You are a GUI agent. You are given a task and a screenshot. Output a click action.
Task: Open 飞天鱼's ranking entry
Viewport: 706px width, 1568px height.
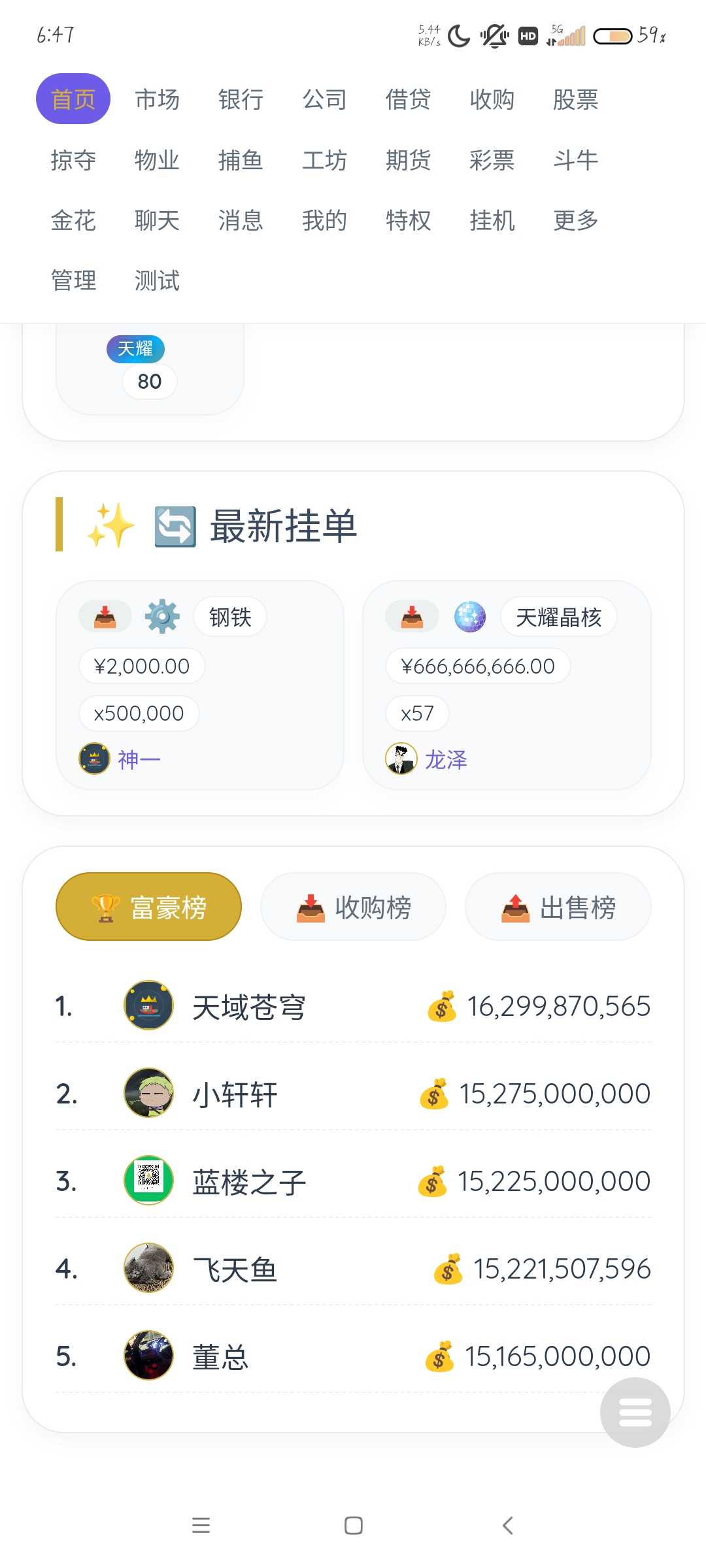235,1269
